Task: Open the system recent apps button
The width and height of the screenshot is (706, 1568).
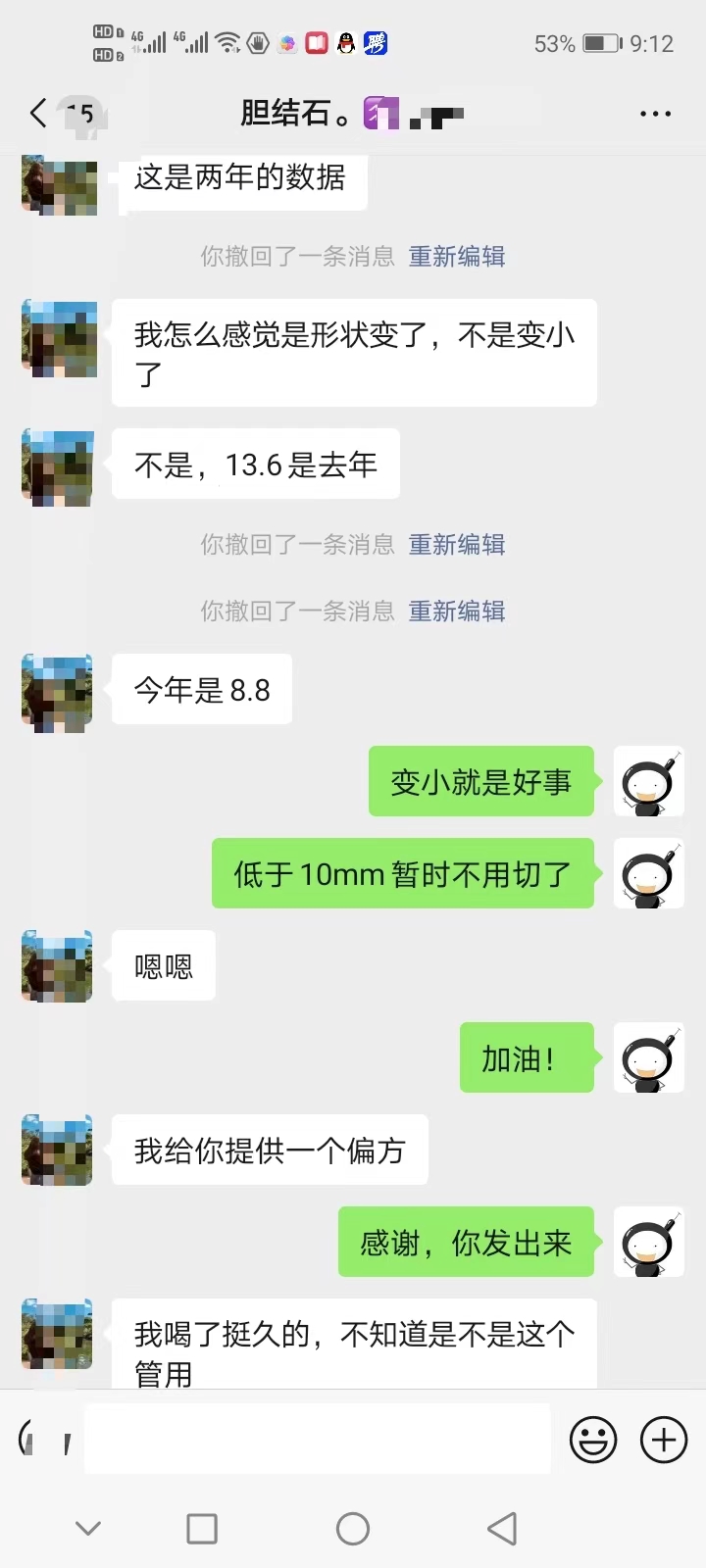Action: click(202, 1529)
